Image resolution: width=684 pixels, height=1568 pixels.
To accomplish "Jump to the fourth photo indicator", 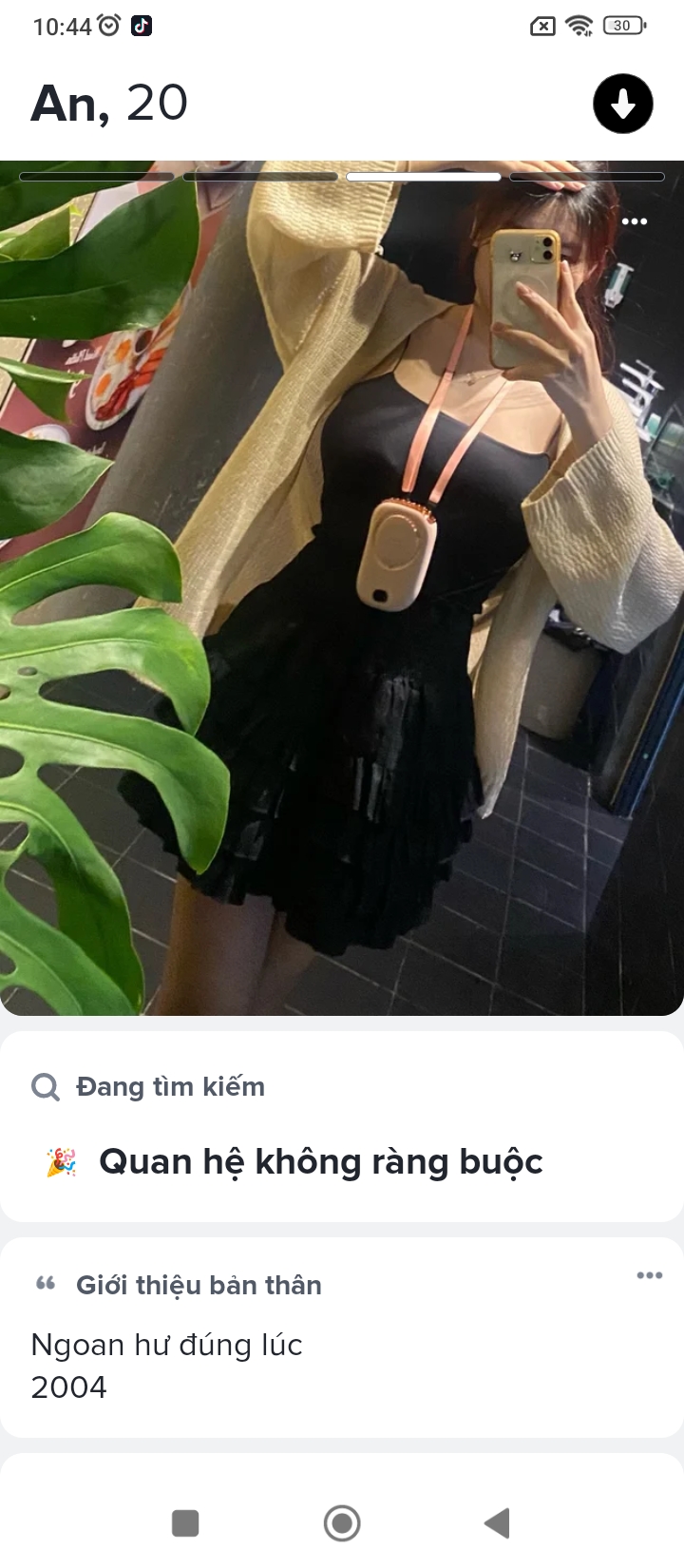I will coord(586,177).
